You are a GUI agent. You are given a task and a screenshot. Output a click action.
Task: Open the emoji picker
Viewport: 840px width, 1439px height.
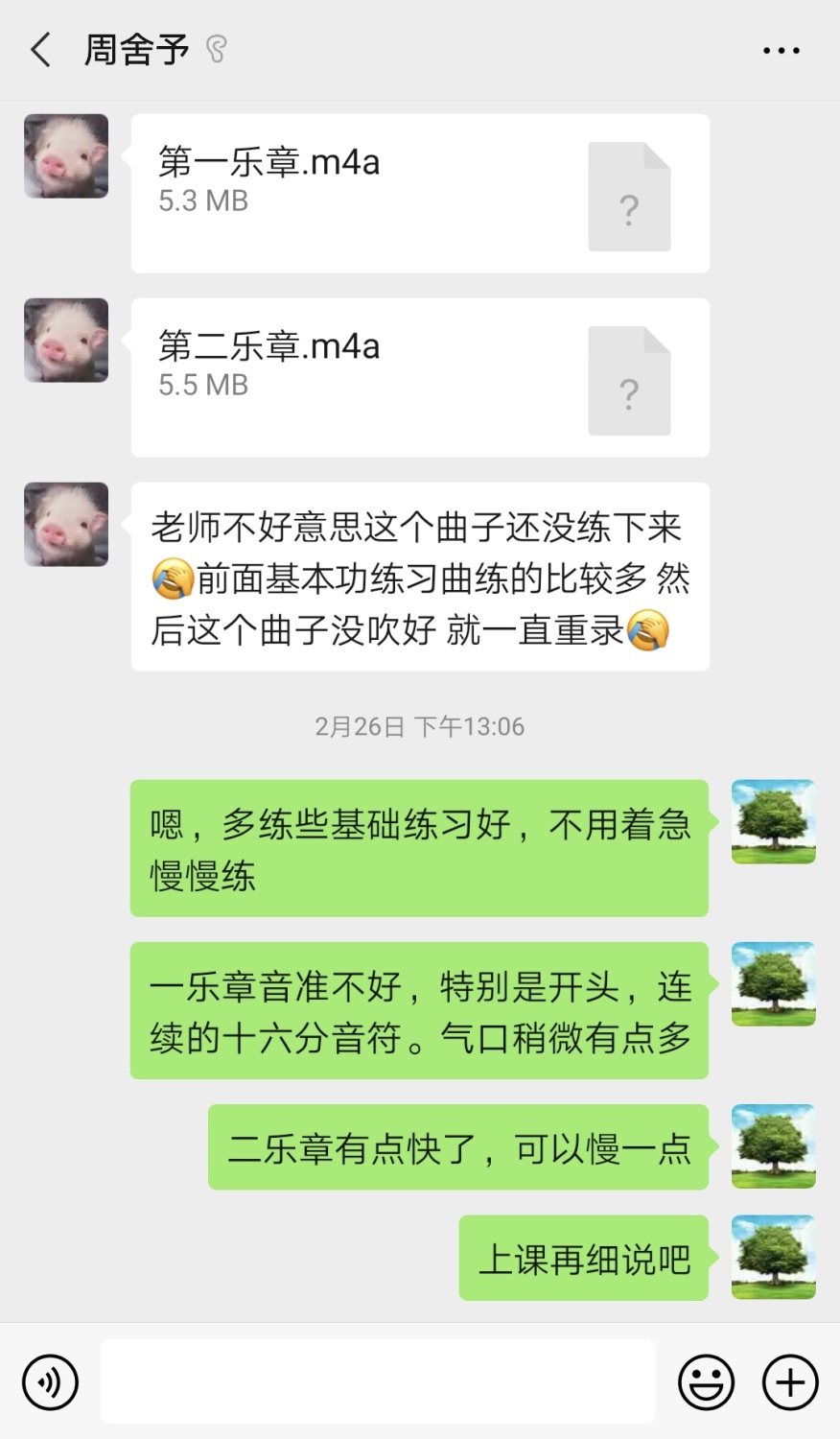tap(707, 1382)
